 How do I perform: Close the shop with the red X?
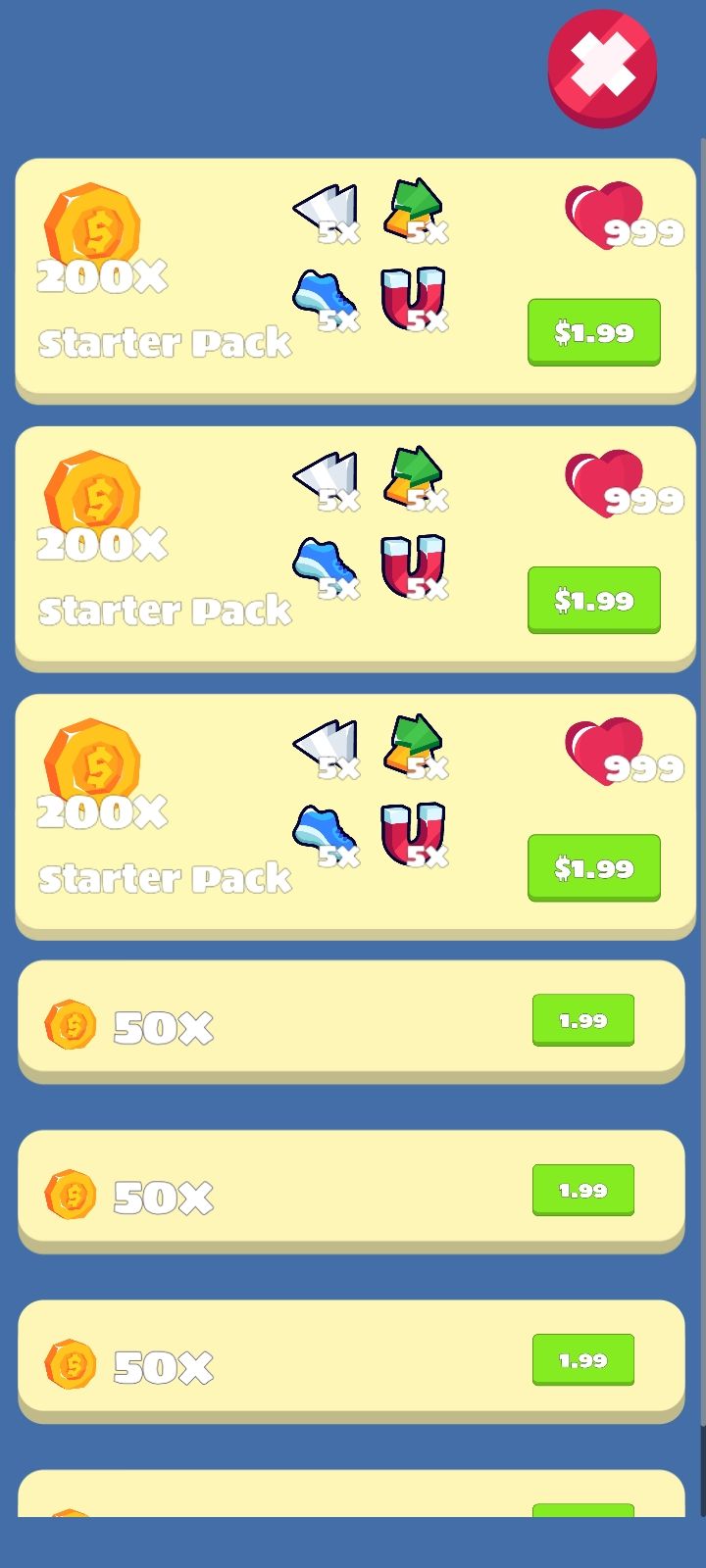coord(602,68)
